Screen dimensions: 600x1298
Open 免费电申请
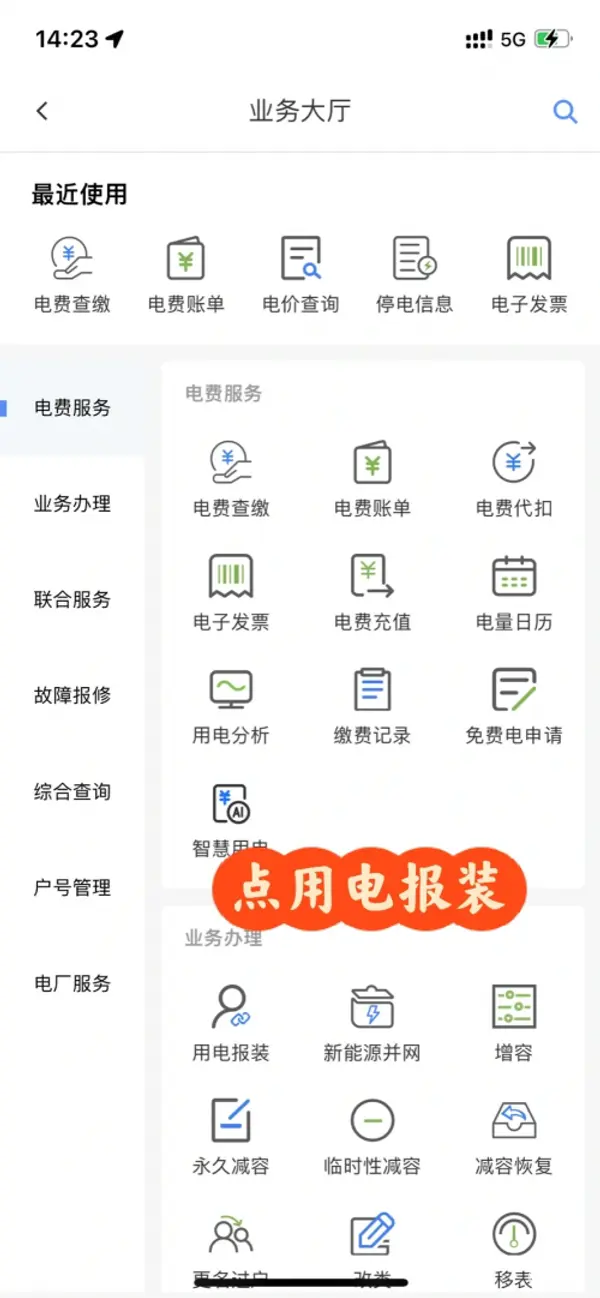click(514, 706)
